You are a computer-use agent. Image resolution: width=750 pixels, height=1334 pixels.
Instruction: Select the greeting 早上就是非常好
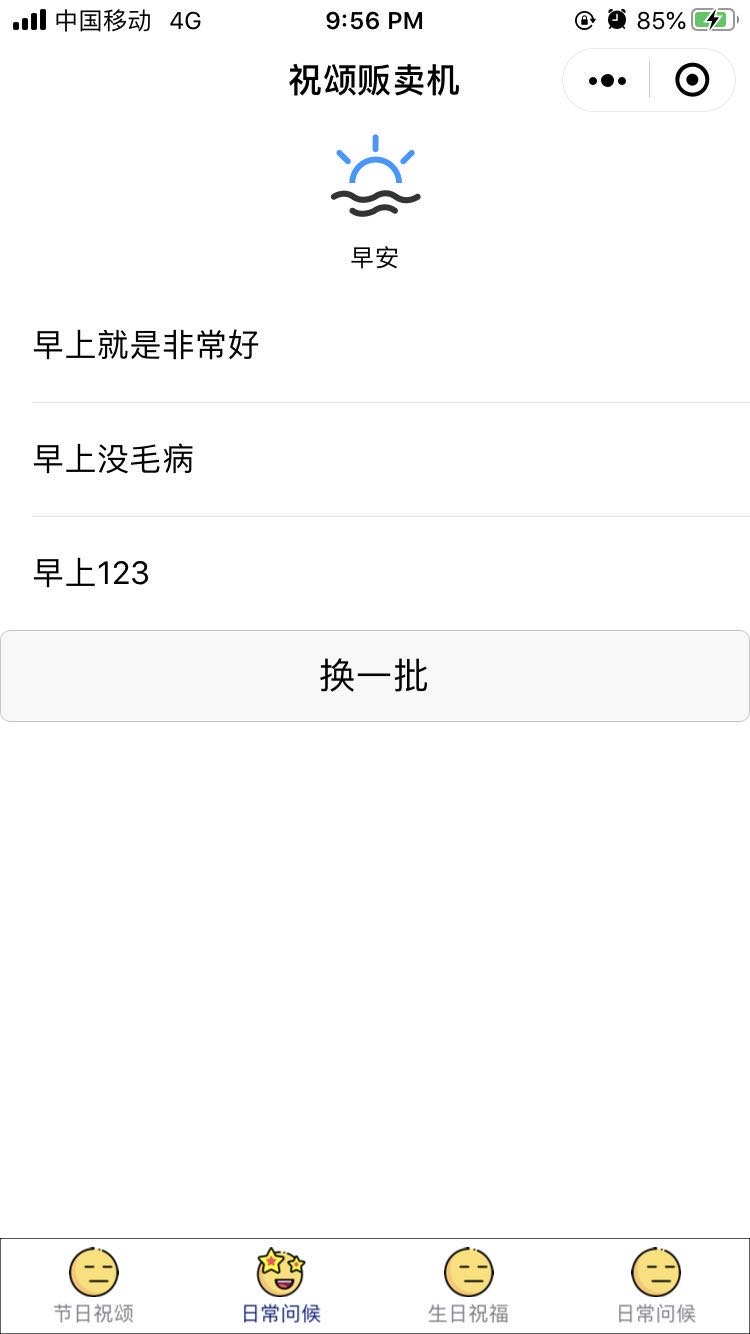pos(146,346)
